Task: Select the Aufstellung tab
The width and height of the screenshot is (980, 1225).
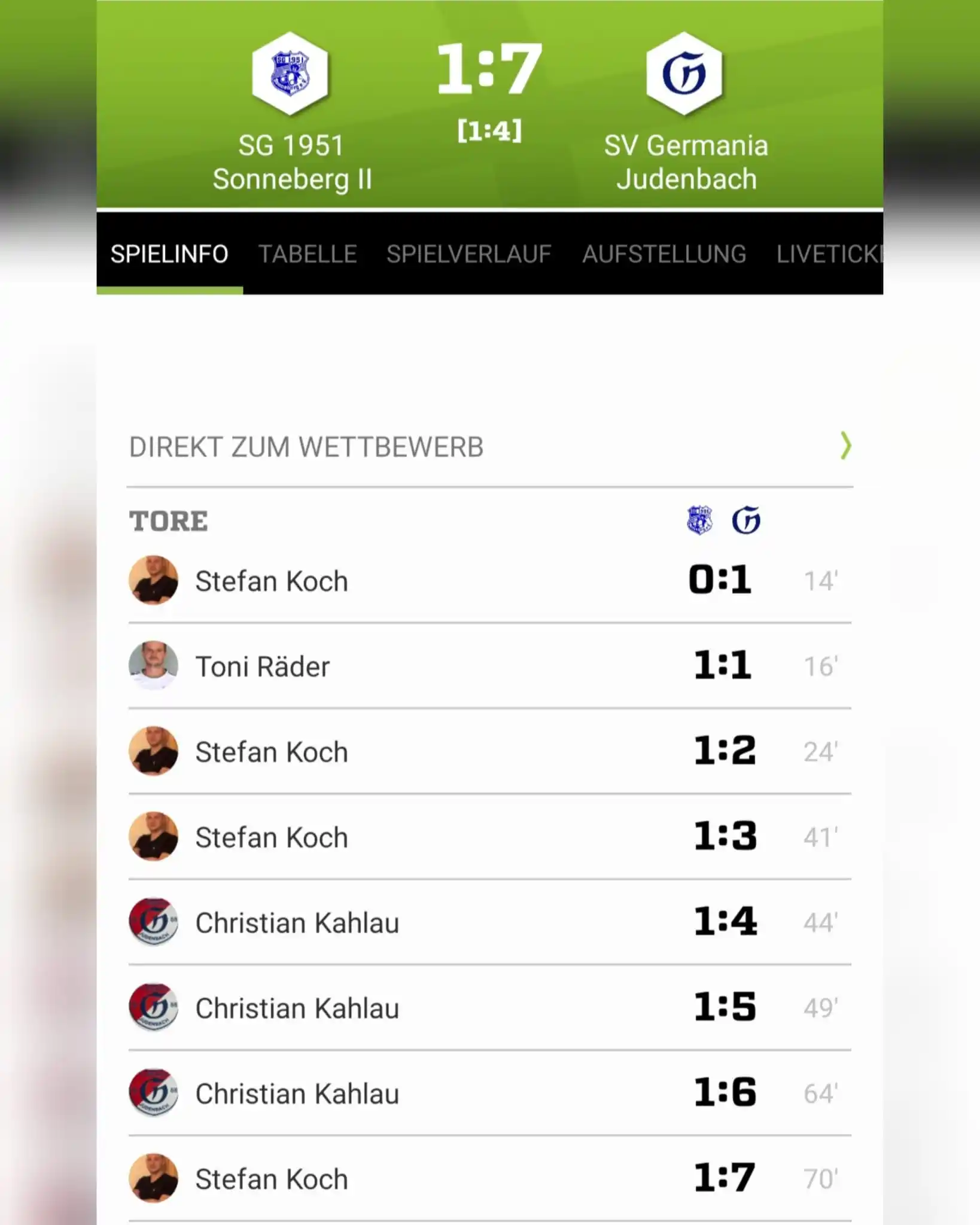Action: click(664, 254)
